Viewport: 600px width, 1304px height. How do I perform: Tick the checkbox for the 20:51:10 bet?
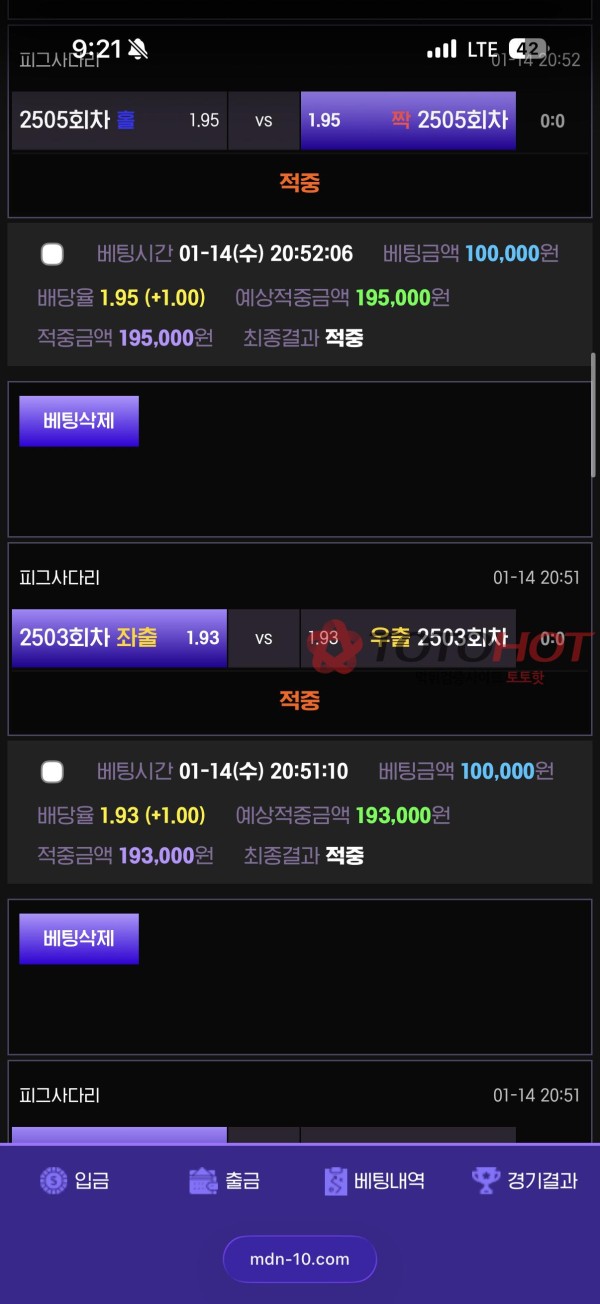[x=52, y=772]
